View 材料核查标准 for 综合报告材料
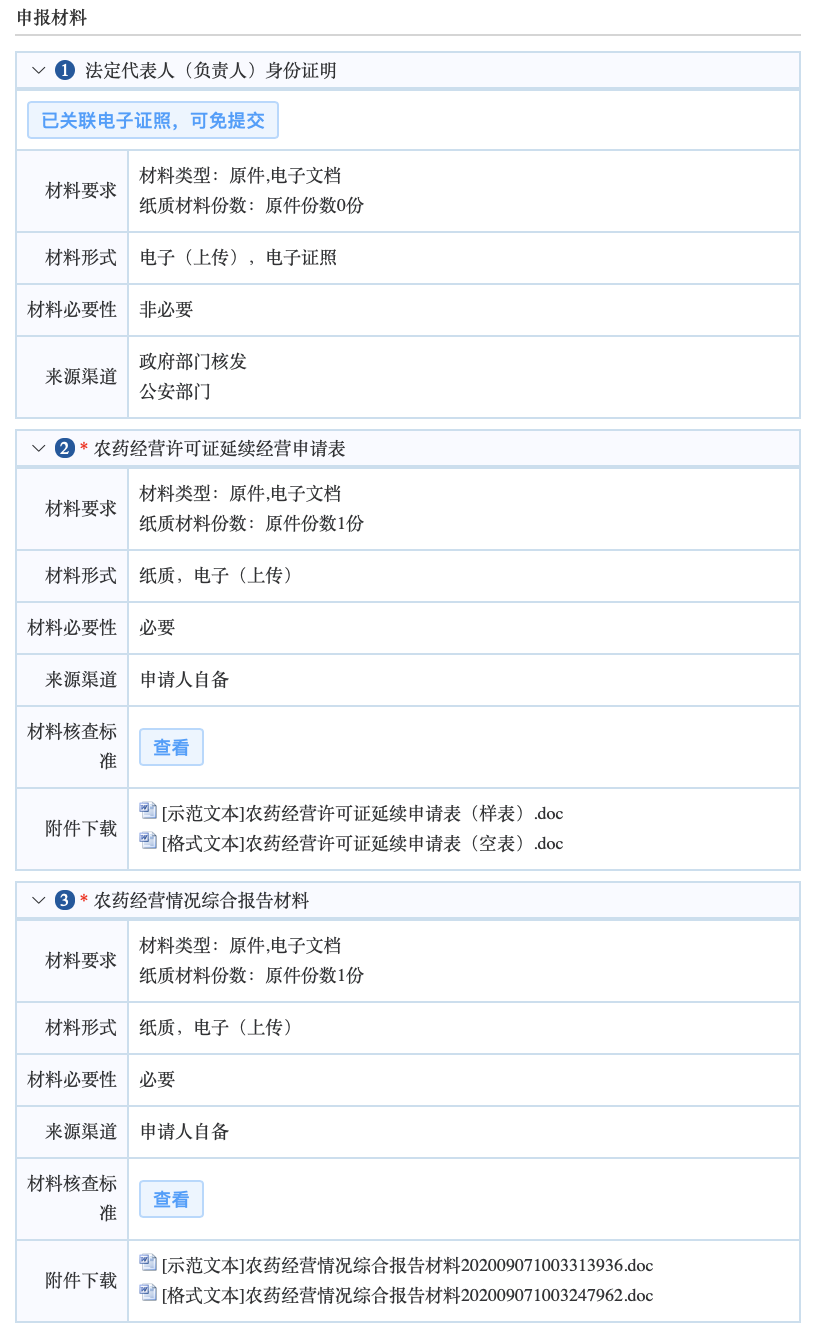This screenshot has height=1330, width=817. (x=171, y=1199)
